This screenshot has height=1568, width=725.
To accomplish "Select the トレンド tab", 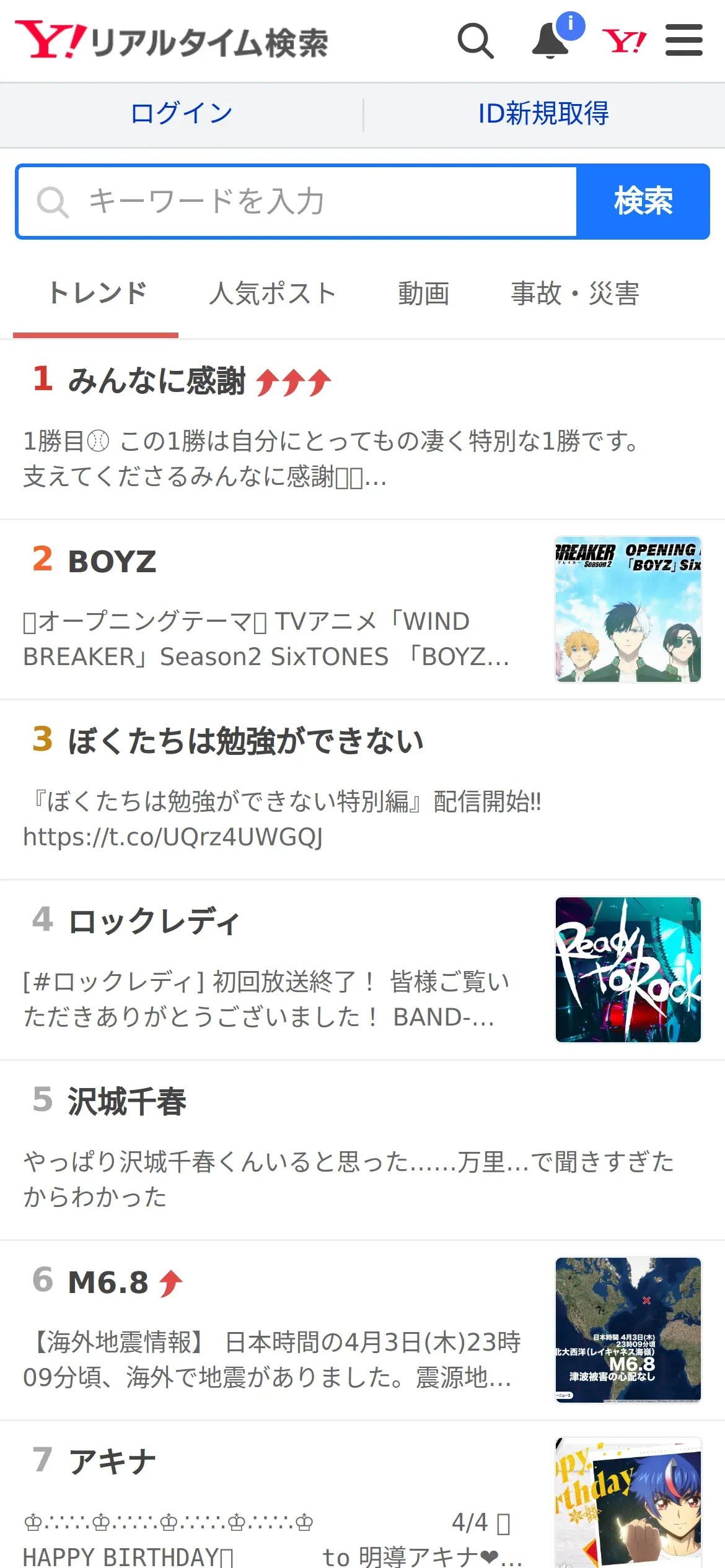I will [x=97, y=294].
